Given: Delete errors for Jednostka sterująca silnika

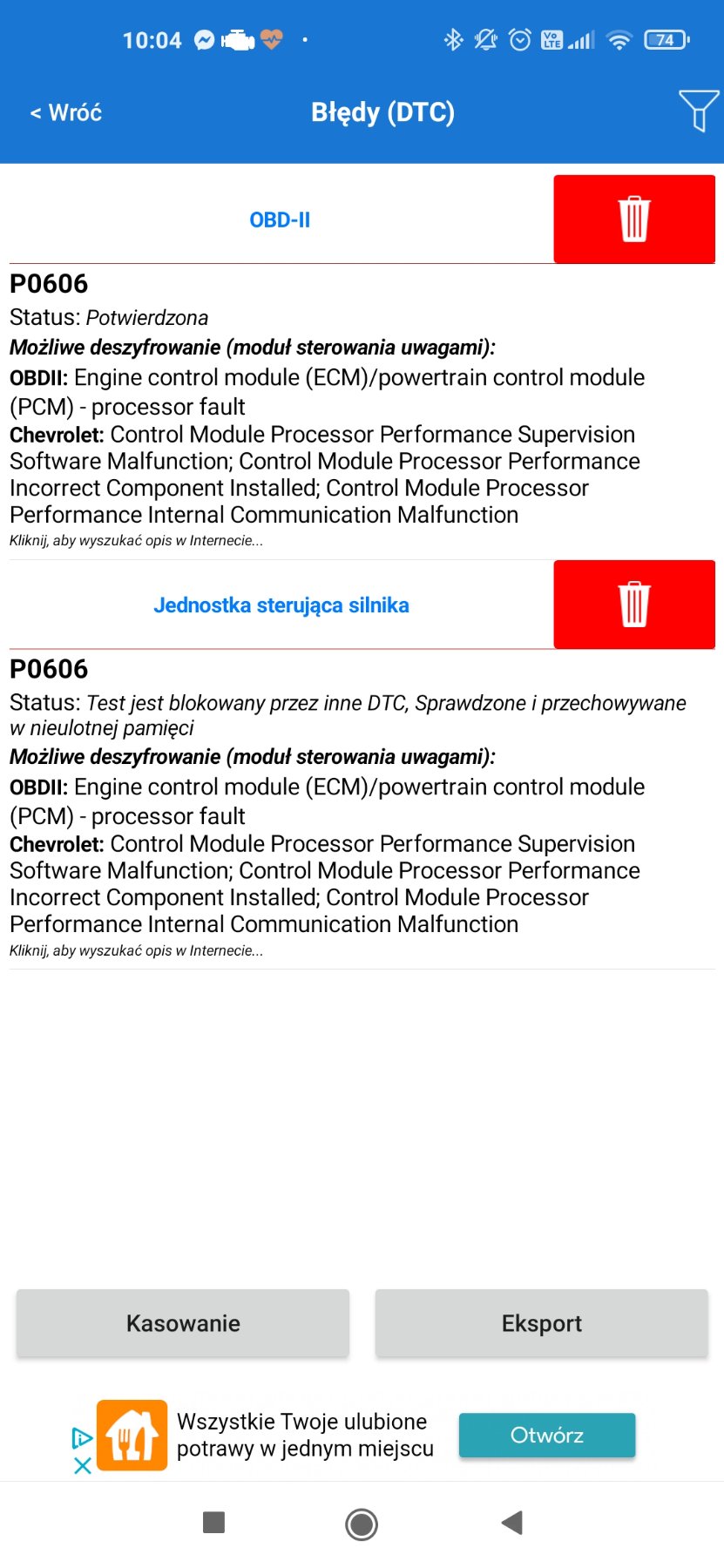Looking at the screenshot, I should [x=633, y=605].
